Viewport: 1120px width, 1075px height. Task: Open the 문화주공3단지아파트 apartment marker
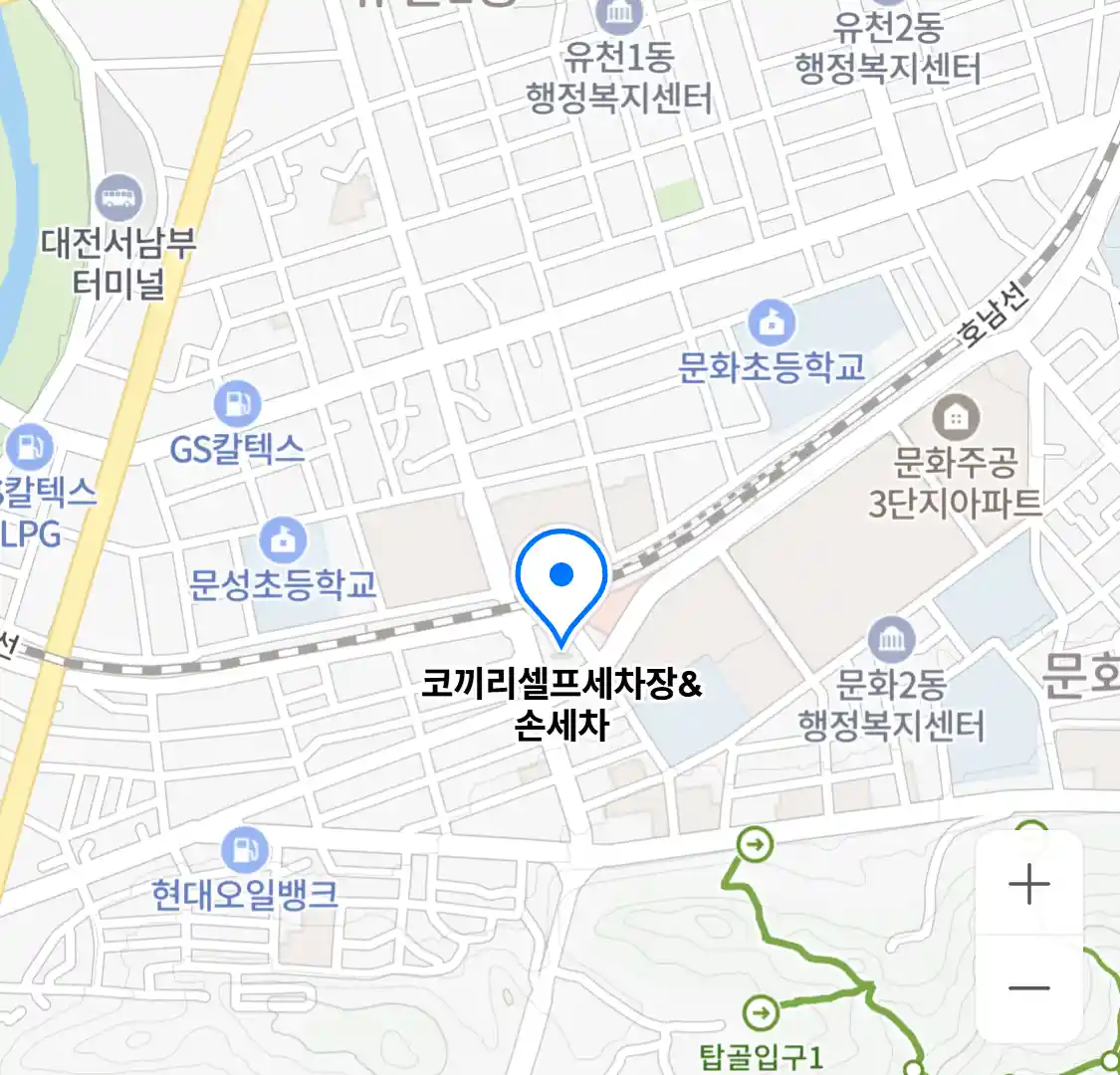click(955, 418)
